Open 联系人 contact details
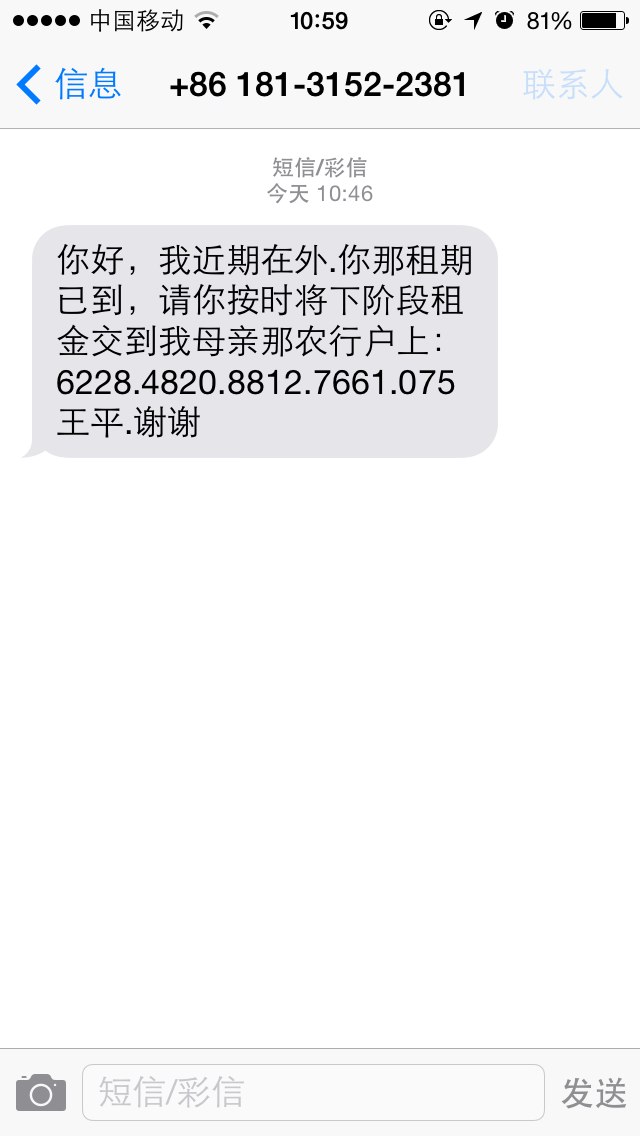This screenshot has height=1136, width=640. click(x=573, y=85)
